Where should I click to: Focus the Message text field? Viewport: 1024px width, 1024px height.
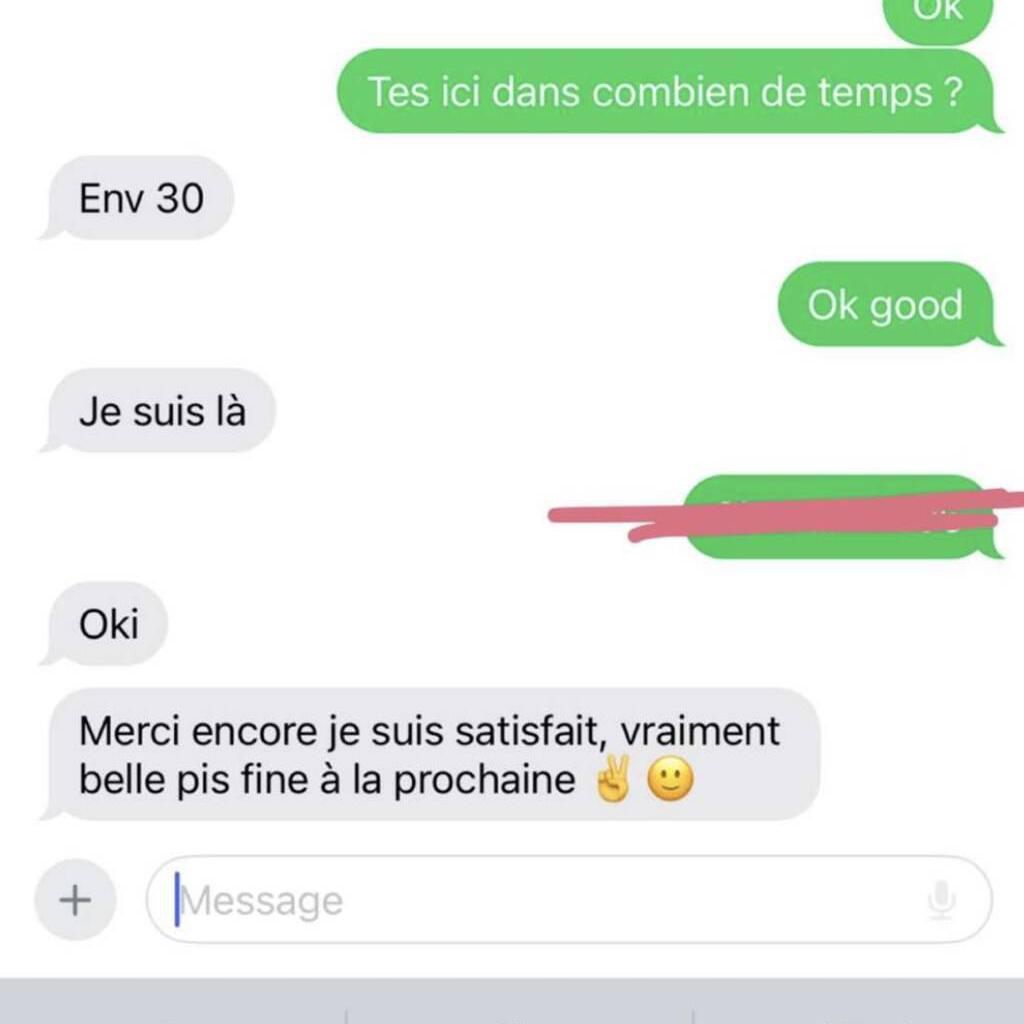click(540, 900)
